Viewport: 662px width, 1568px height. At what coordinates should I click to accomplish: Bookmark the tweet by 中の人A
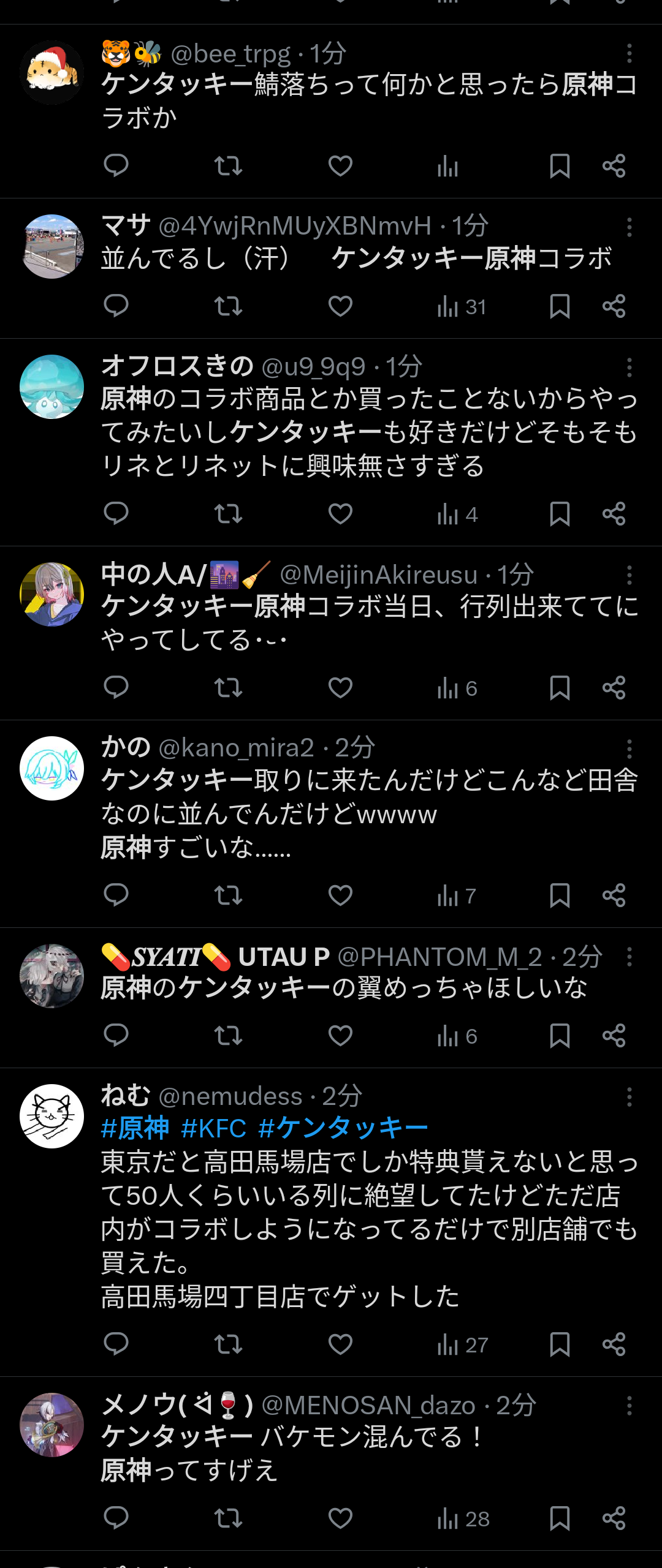(x=560, y=687)
